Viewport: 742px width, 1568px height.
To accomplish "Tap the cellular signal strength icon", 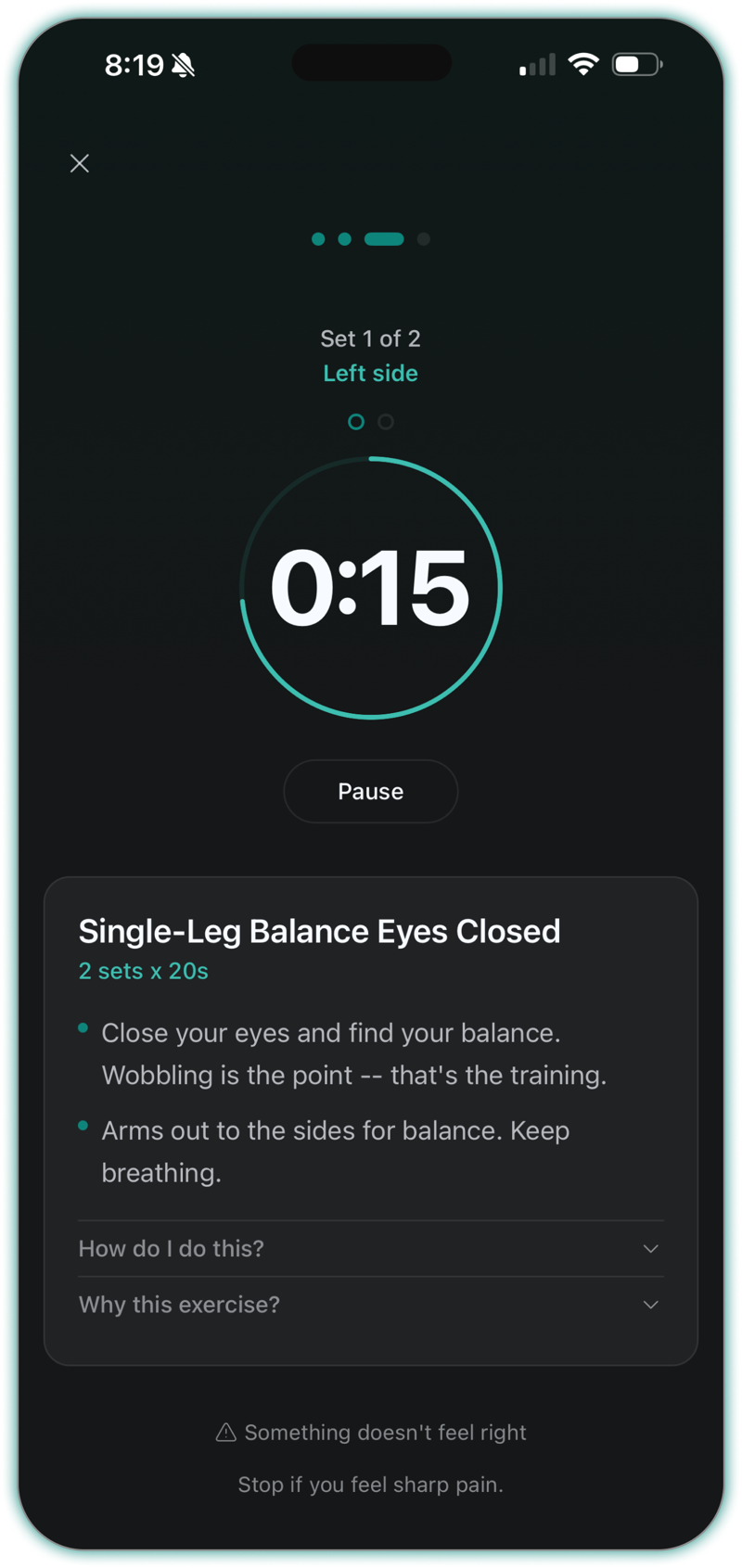I will click(538, 65).
